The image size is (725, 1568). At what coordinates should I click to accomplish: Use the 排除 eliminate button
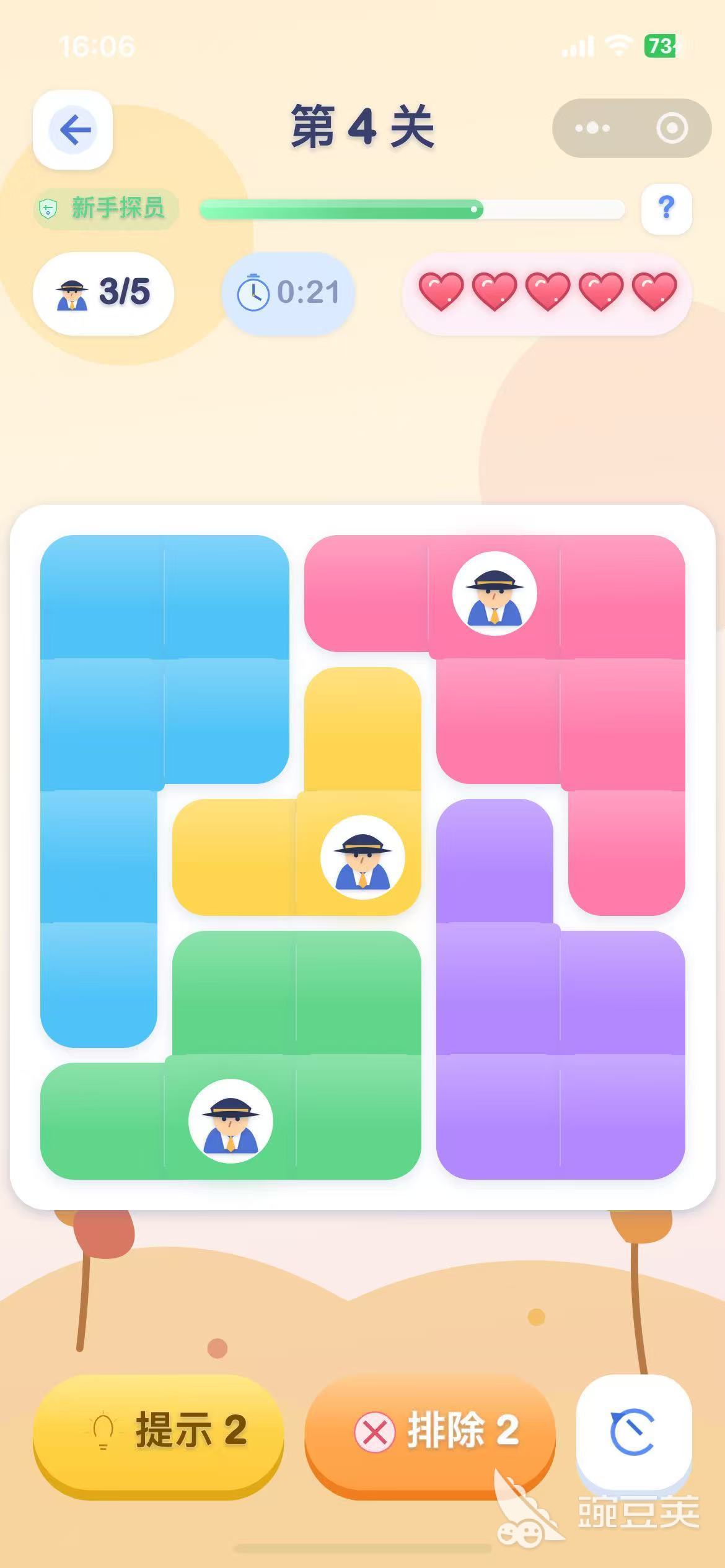430,1435
